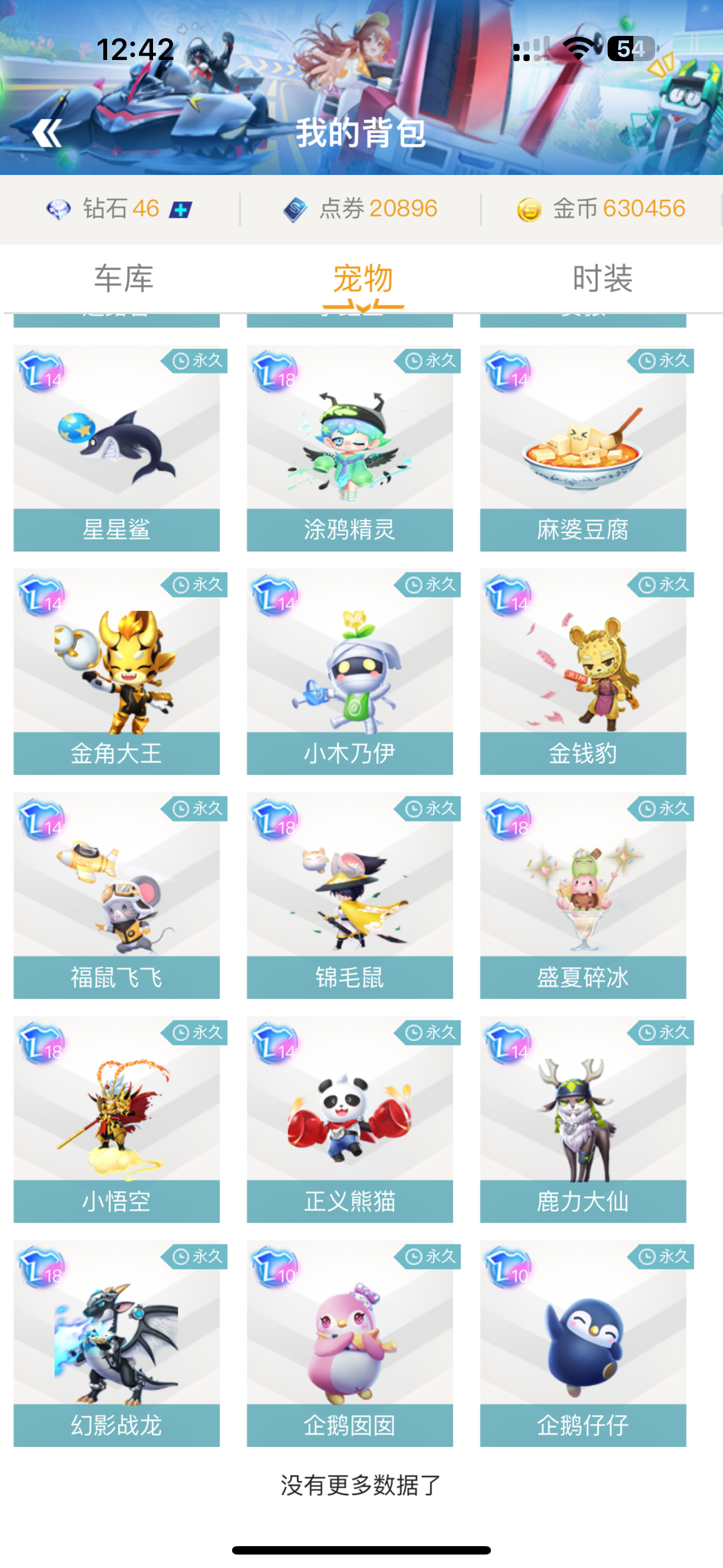Screen dimensions: 723x1568
Task: Open the 福鼠飞飞 pet card
Action: (117, 896)
